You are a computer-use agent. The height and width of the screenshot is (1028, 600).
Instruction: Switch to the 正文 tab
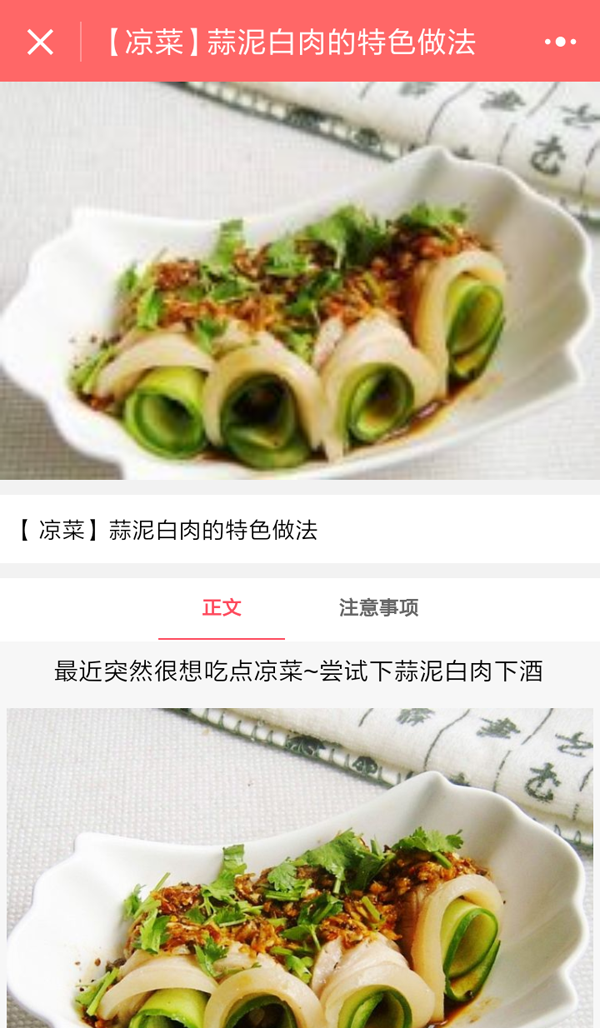(222, 608)
